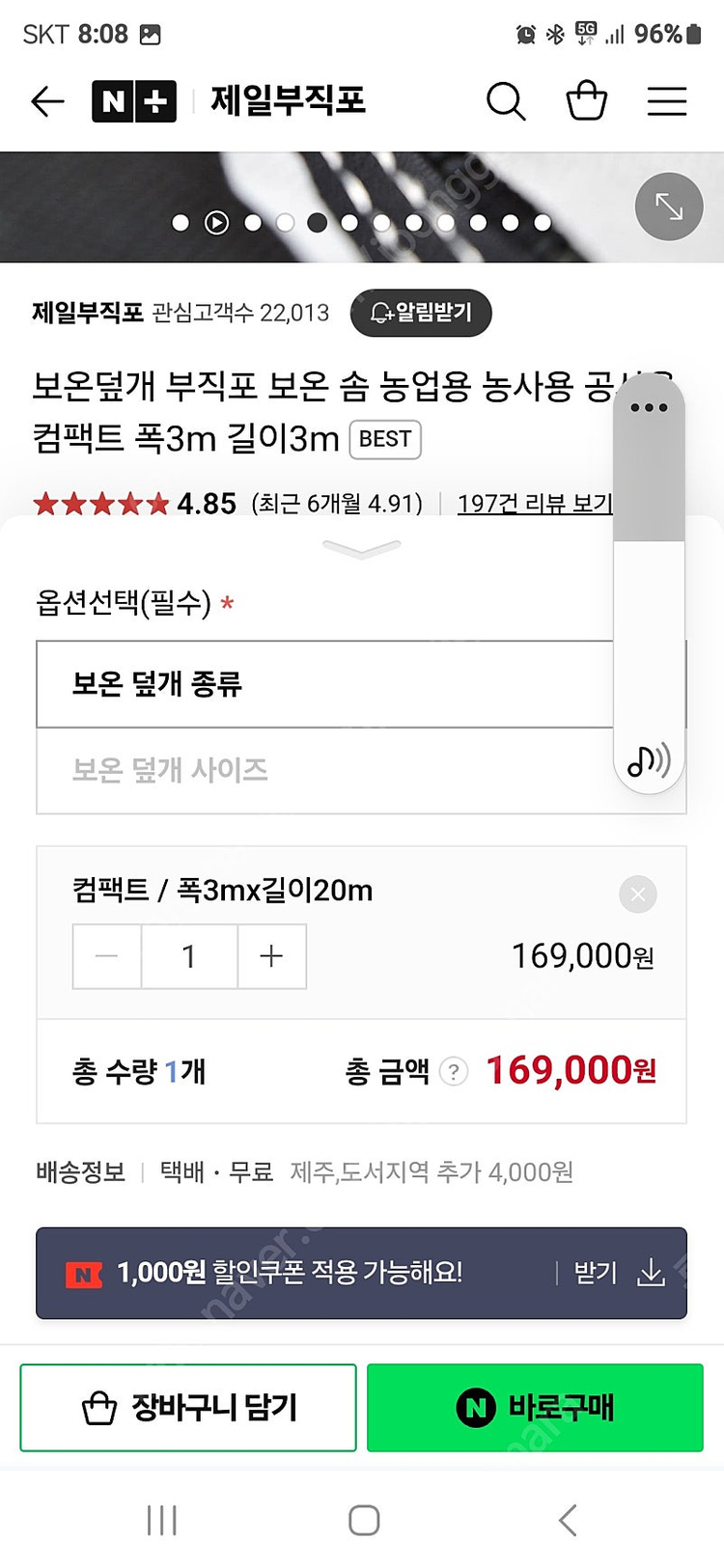
Task: Buy now with 바로구매
Action: (535, 1408)
